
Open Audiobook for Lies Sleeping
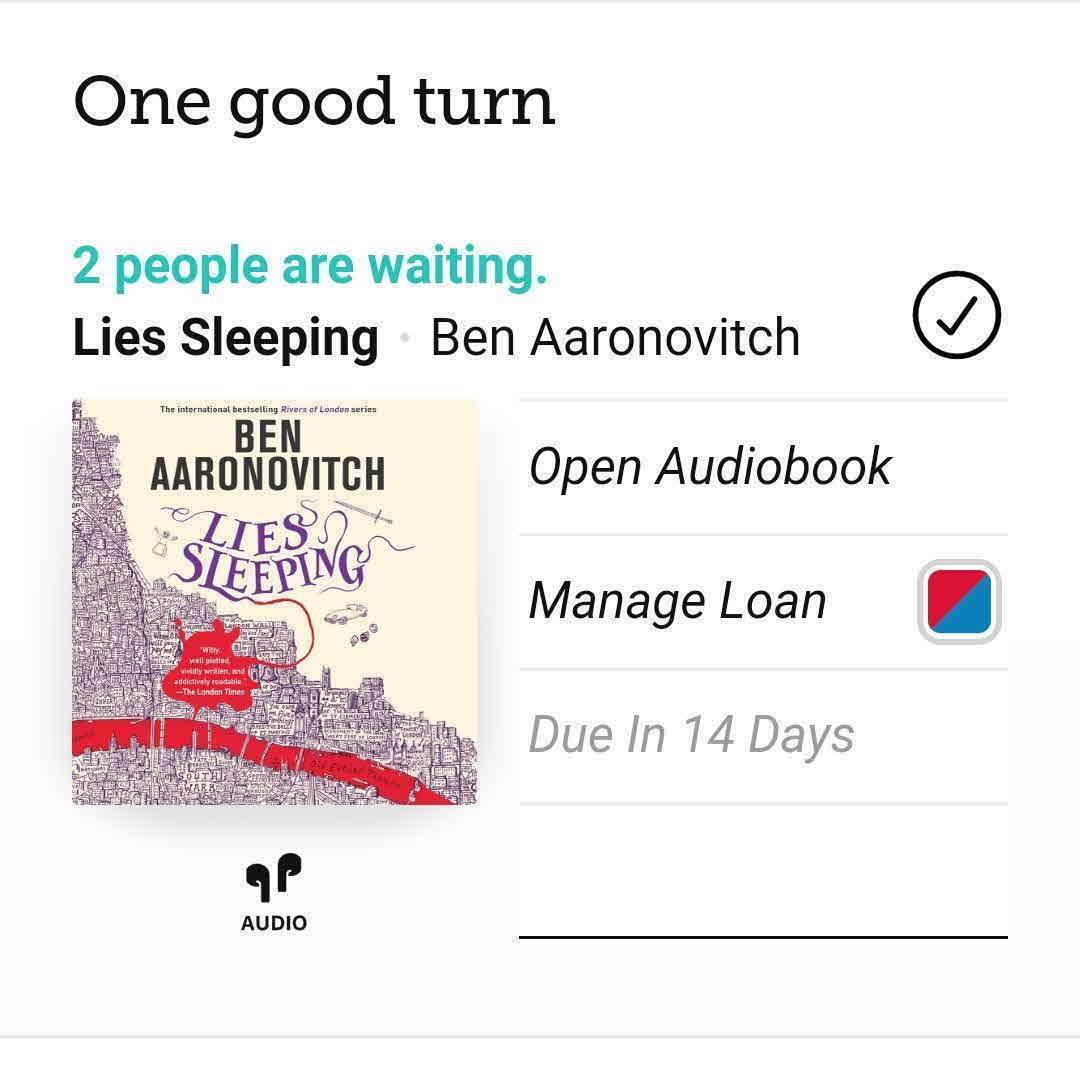(x=710, y=467)
